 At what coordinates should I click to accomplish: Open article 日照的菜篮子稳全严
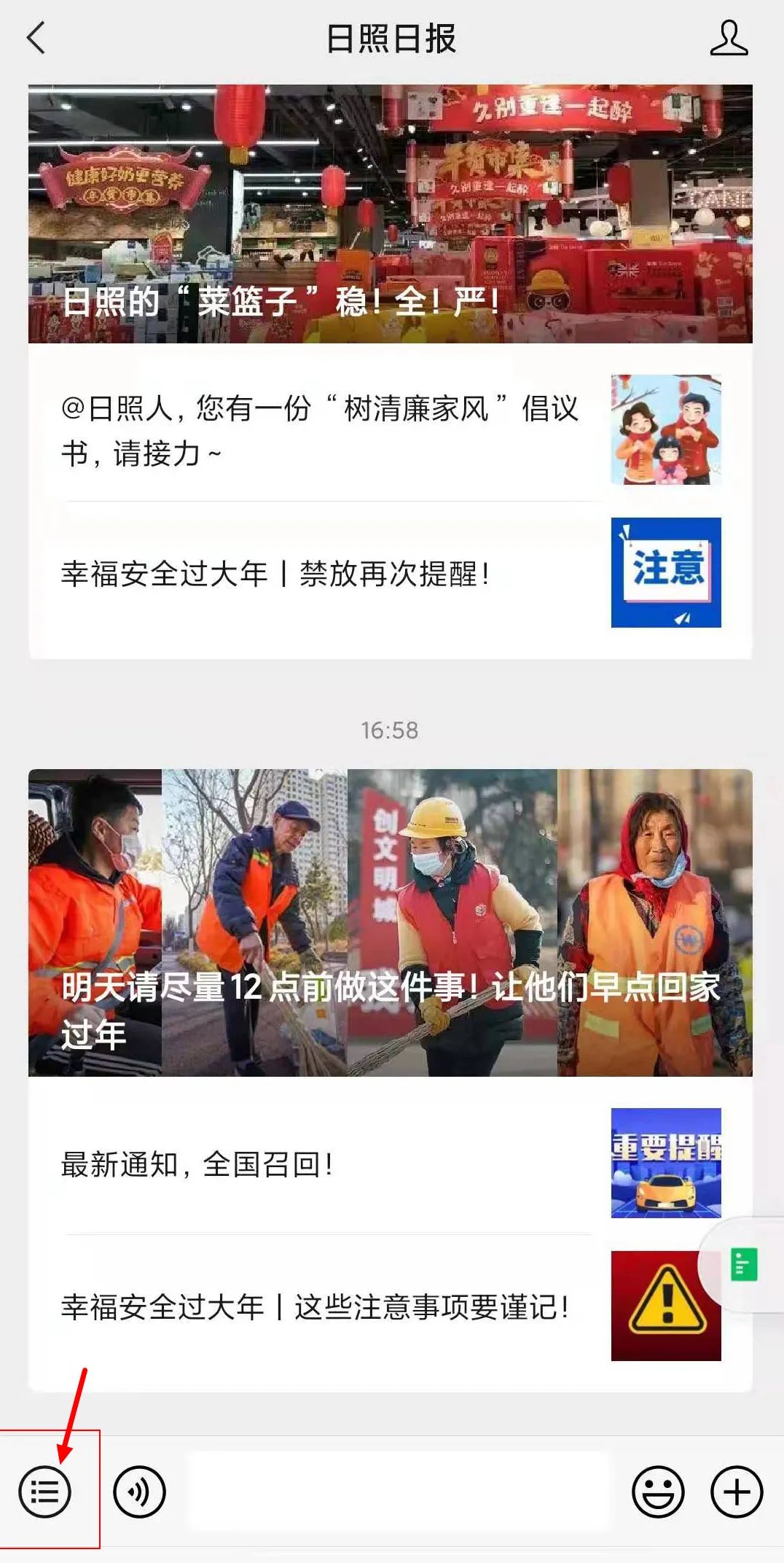390,214
